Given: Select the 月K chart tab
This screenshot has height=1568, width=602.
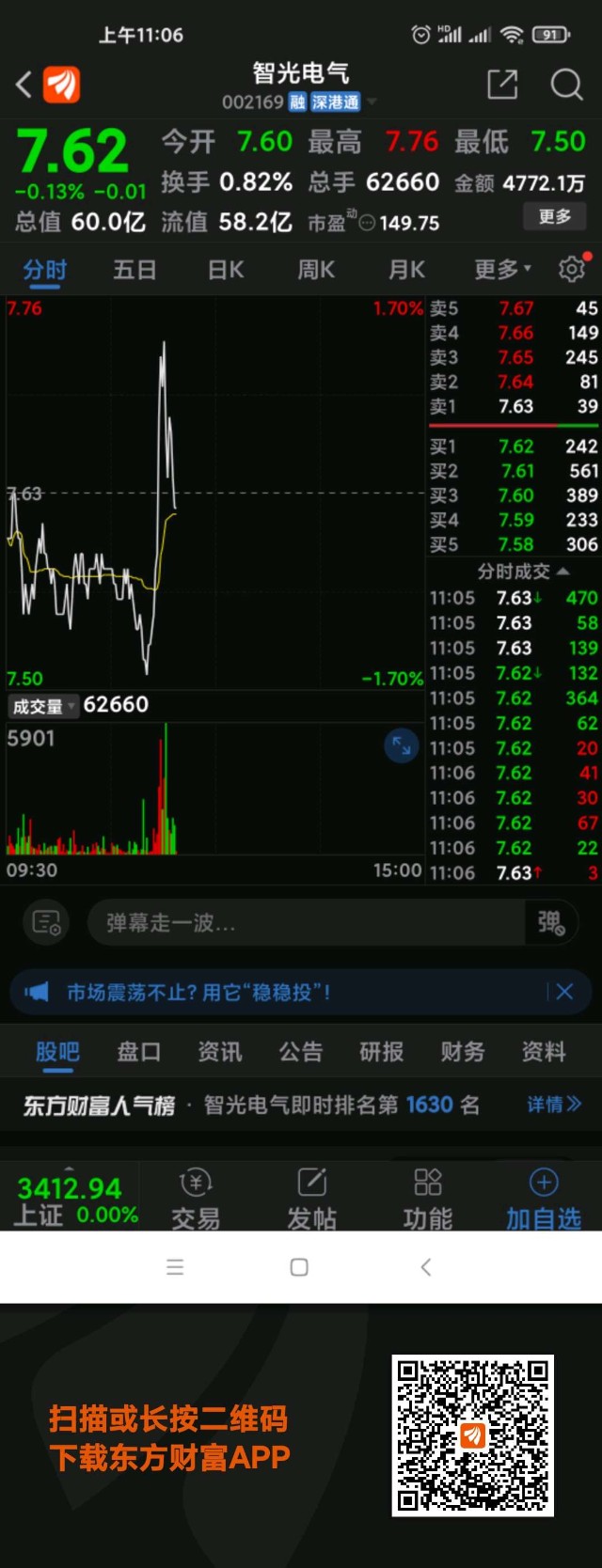Looking at the screenshot, I should 406,271.
